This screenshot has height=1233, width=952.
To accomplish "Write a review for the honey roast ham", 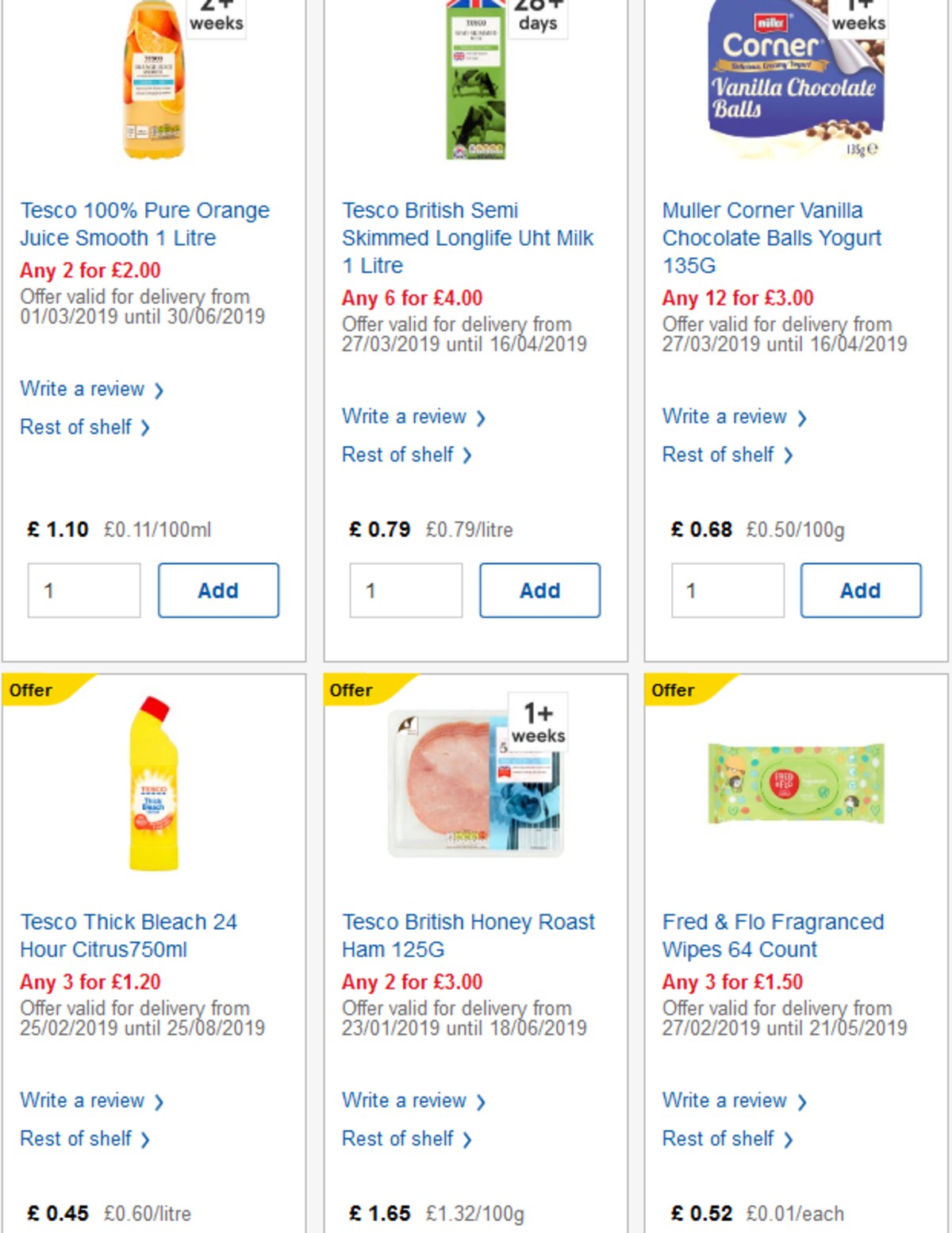I will (x=405, y=1100).
